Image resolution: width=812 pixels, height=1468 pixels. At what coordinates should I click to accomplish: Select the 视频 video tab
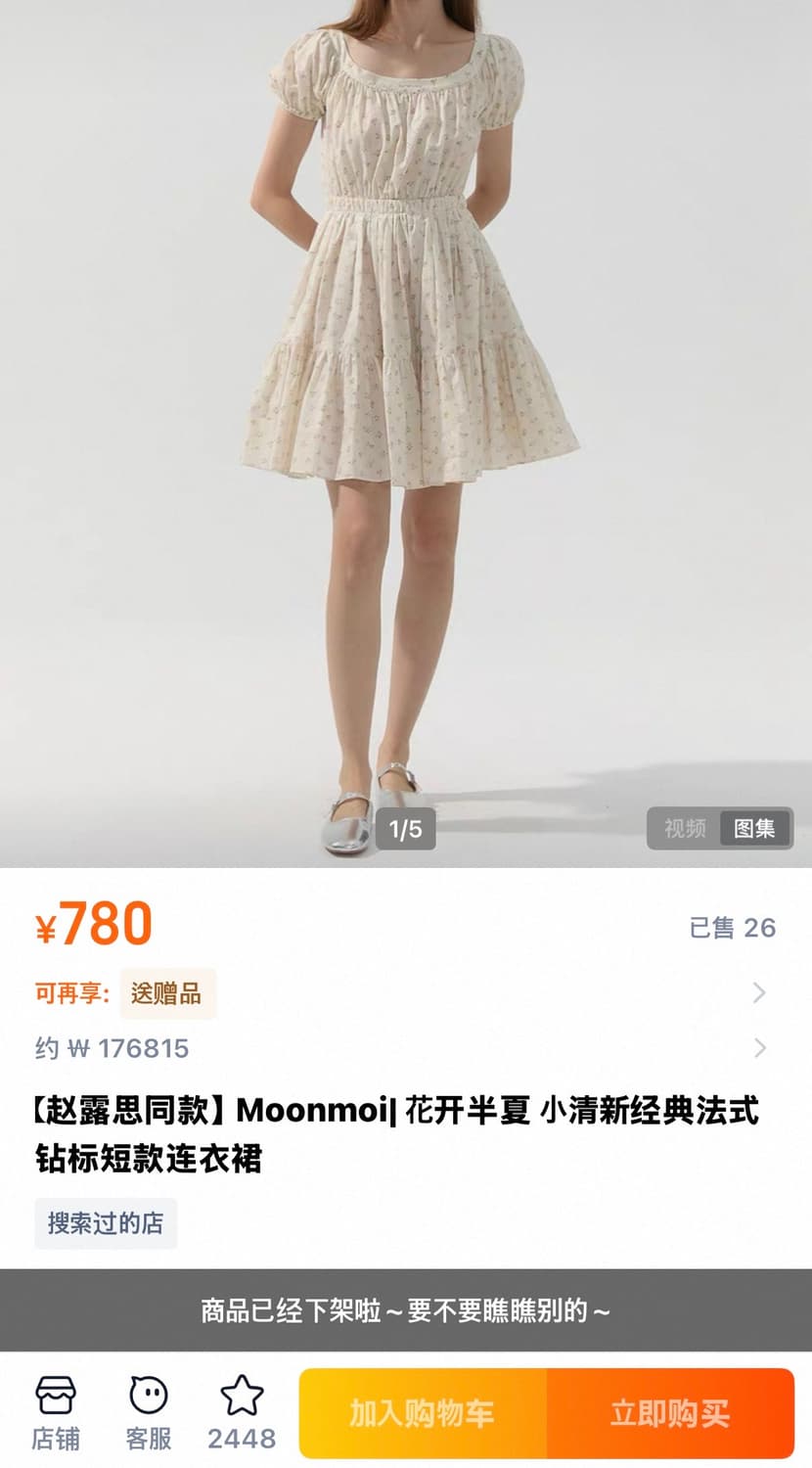pyautogui.click(x=682, y=829)
